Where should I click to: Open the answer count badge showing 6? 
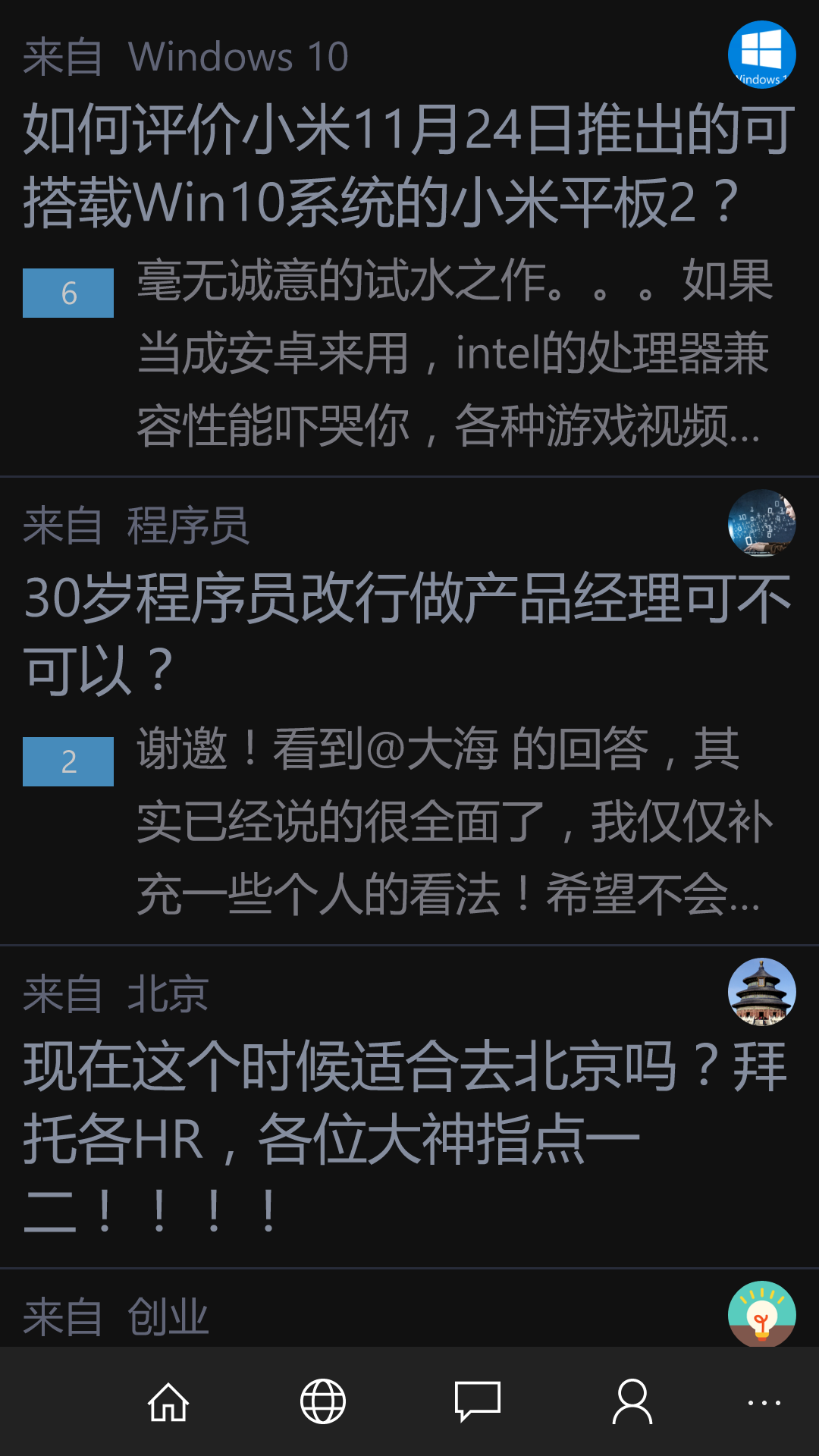click(67, 292)
